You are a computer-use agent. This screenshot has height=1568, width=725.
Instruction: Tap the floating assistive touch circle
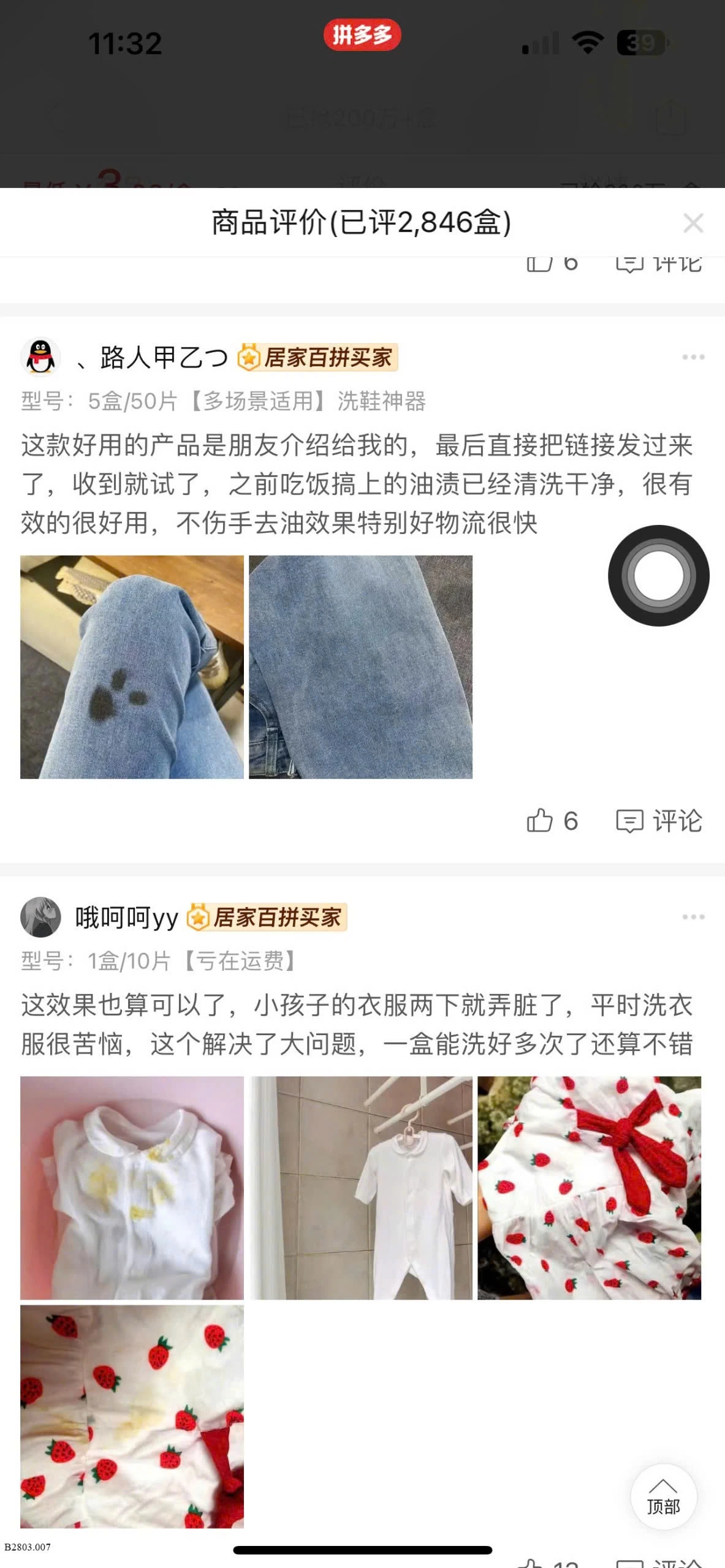pyautogui.click(x=659, y=576)
